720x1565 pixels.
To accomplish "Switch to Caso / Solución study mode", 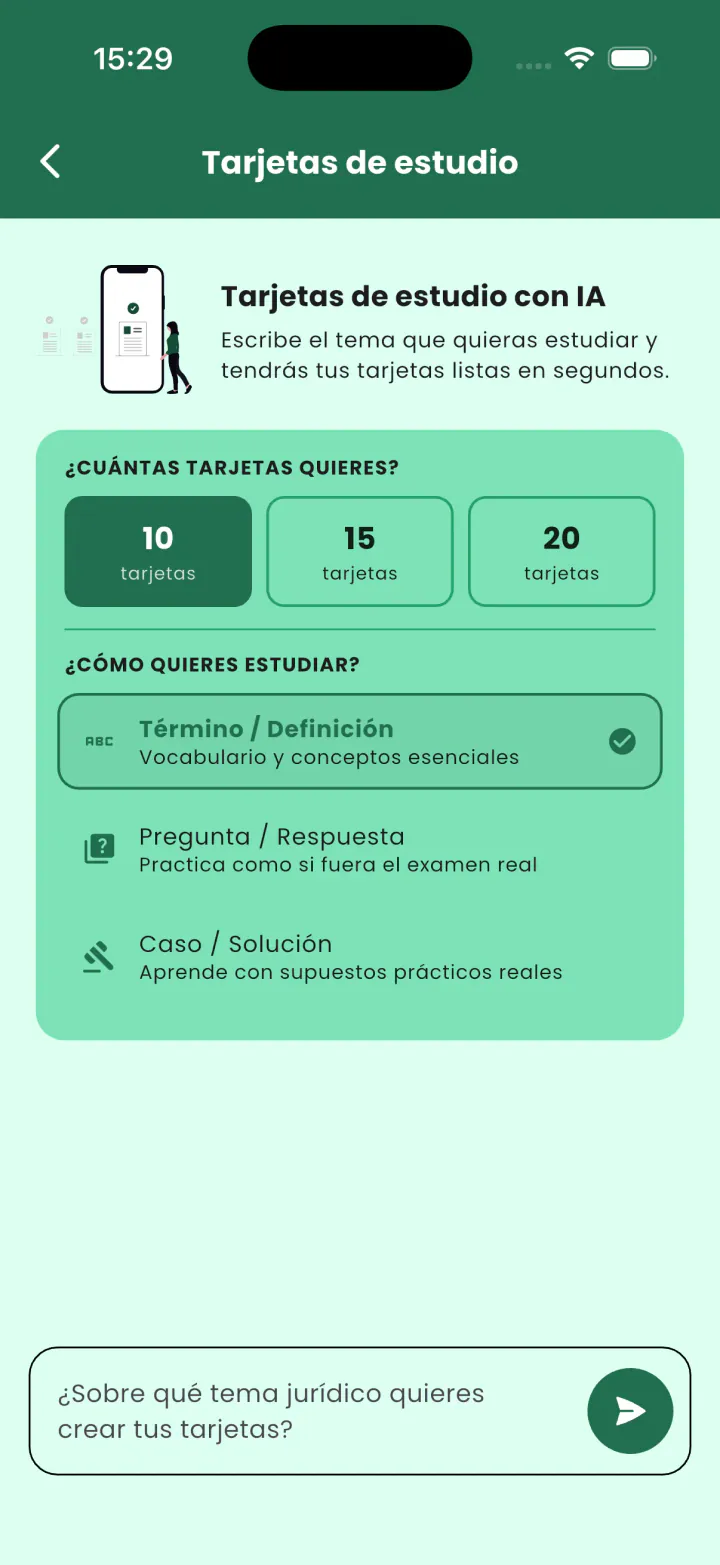I will click(360, 957).
